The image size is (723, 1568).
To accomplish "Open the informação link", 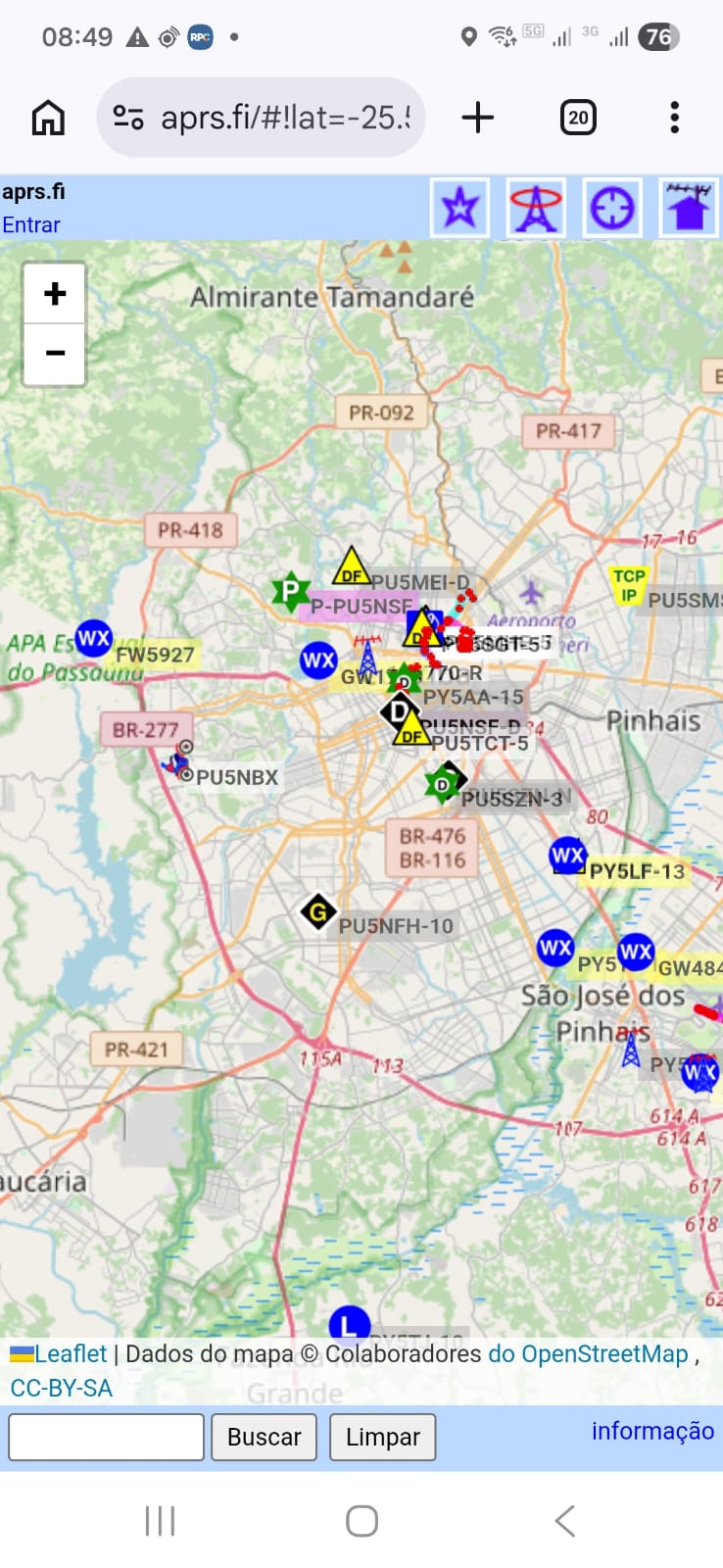I will click(652, 1431).
